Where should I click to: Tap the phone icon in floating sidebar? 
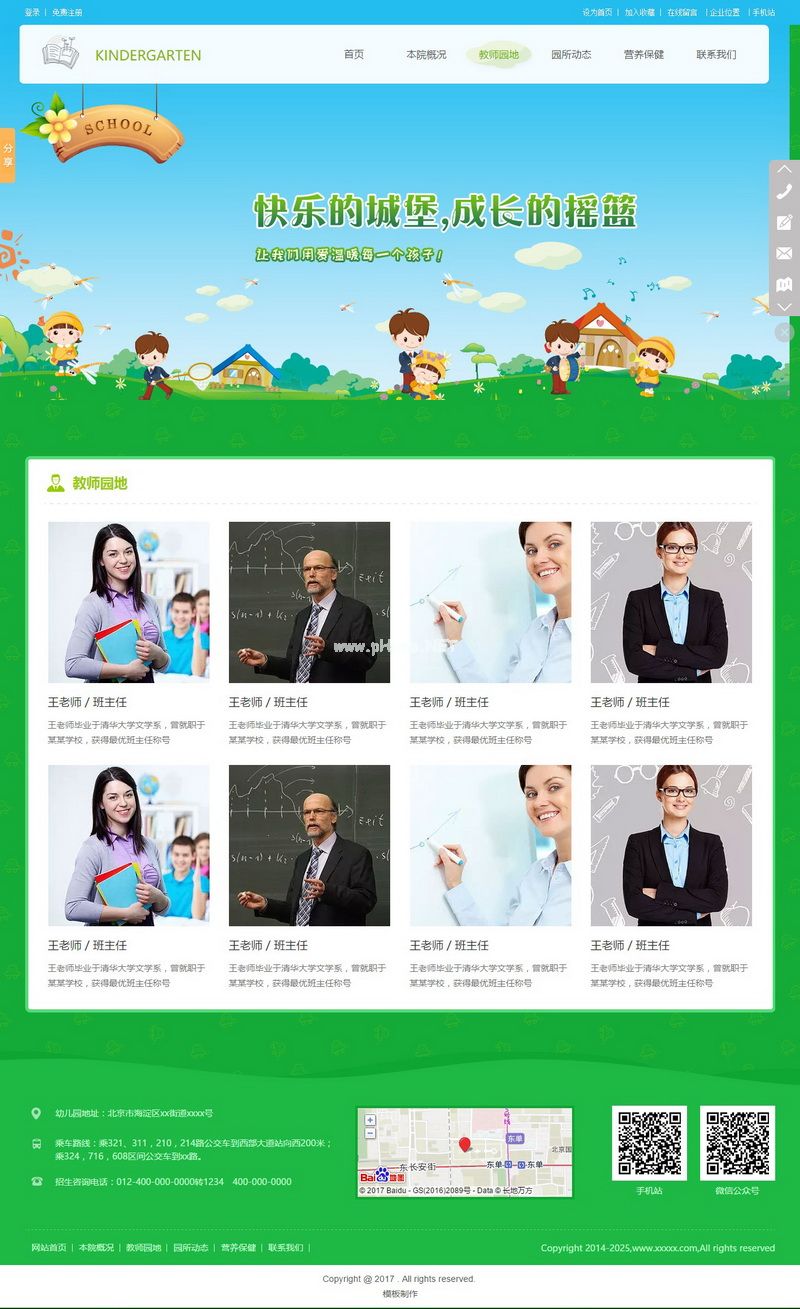click(784, 192)
